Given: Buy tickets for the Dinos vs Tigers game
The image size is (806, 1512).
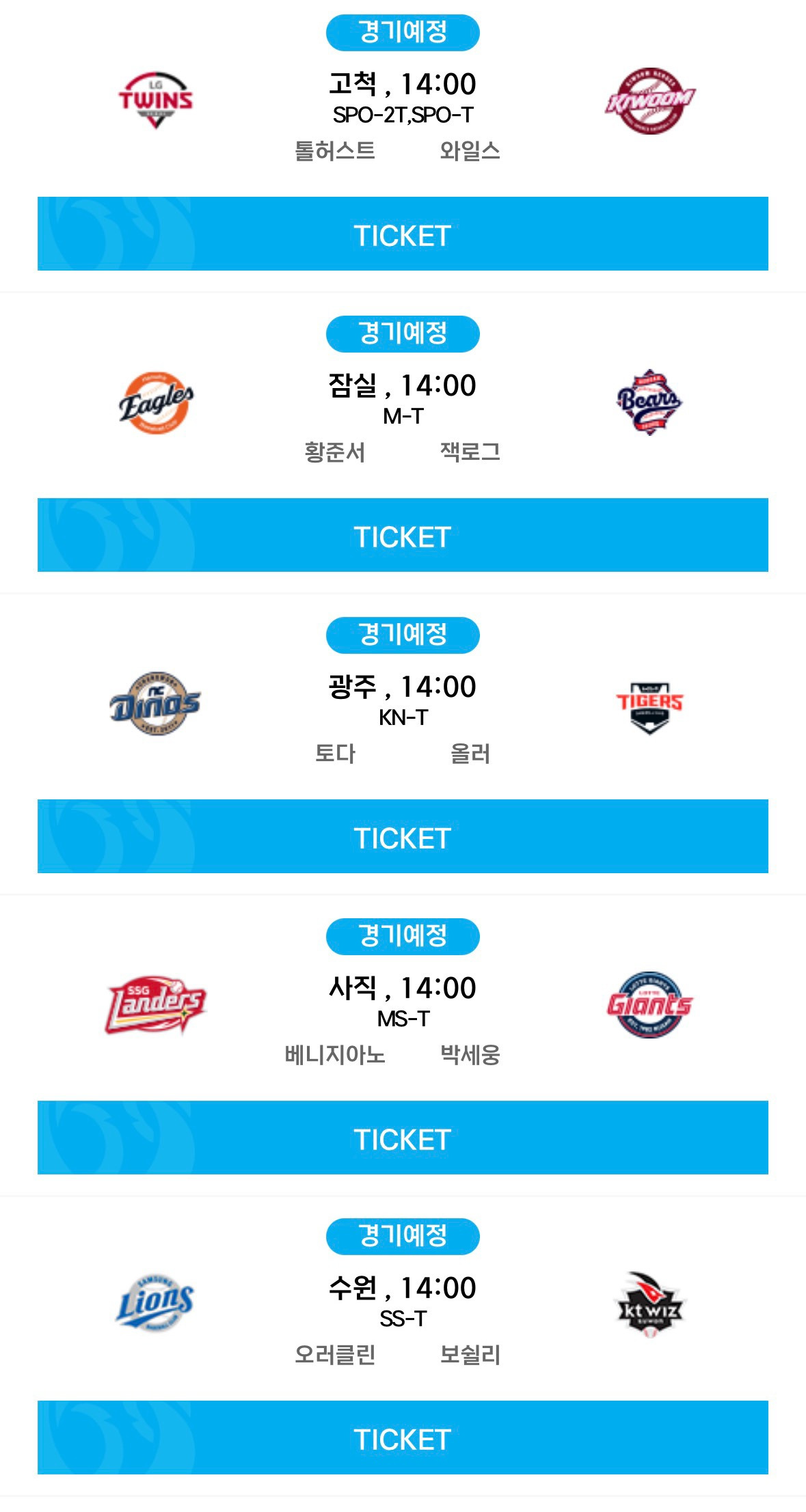Looking at the screenshot, I should tap(403, 837).
